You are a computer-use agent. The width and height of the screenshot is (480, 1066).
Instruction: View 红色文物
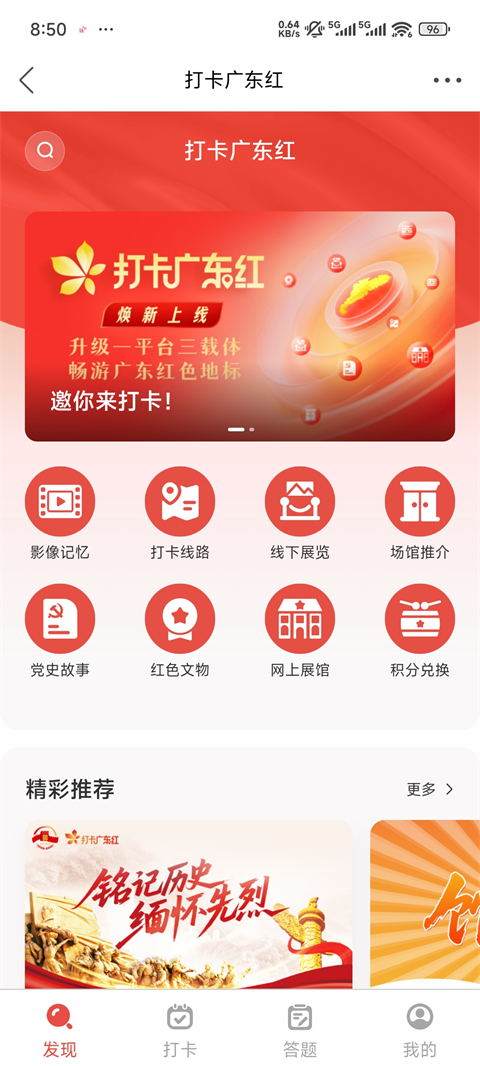pyautogui.click(x=179, y=631)
